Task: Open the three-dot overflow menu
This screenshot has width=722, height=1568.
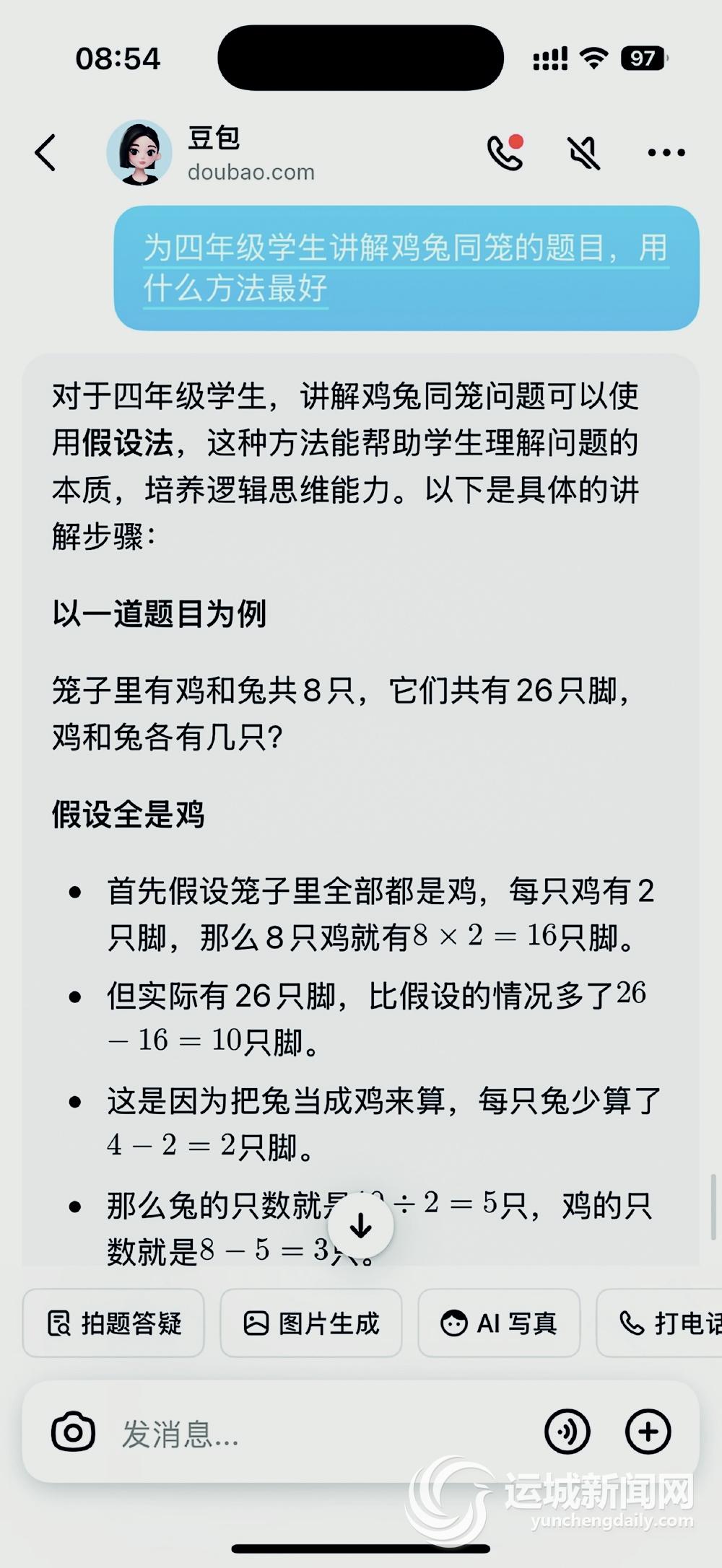Action: (666, 152)
